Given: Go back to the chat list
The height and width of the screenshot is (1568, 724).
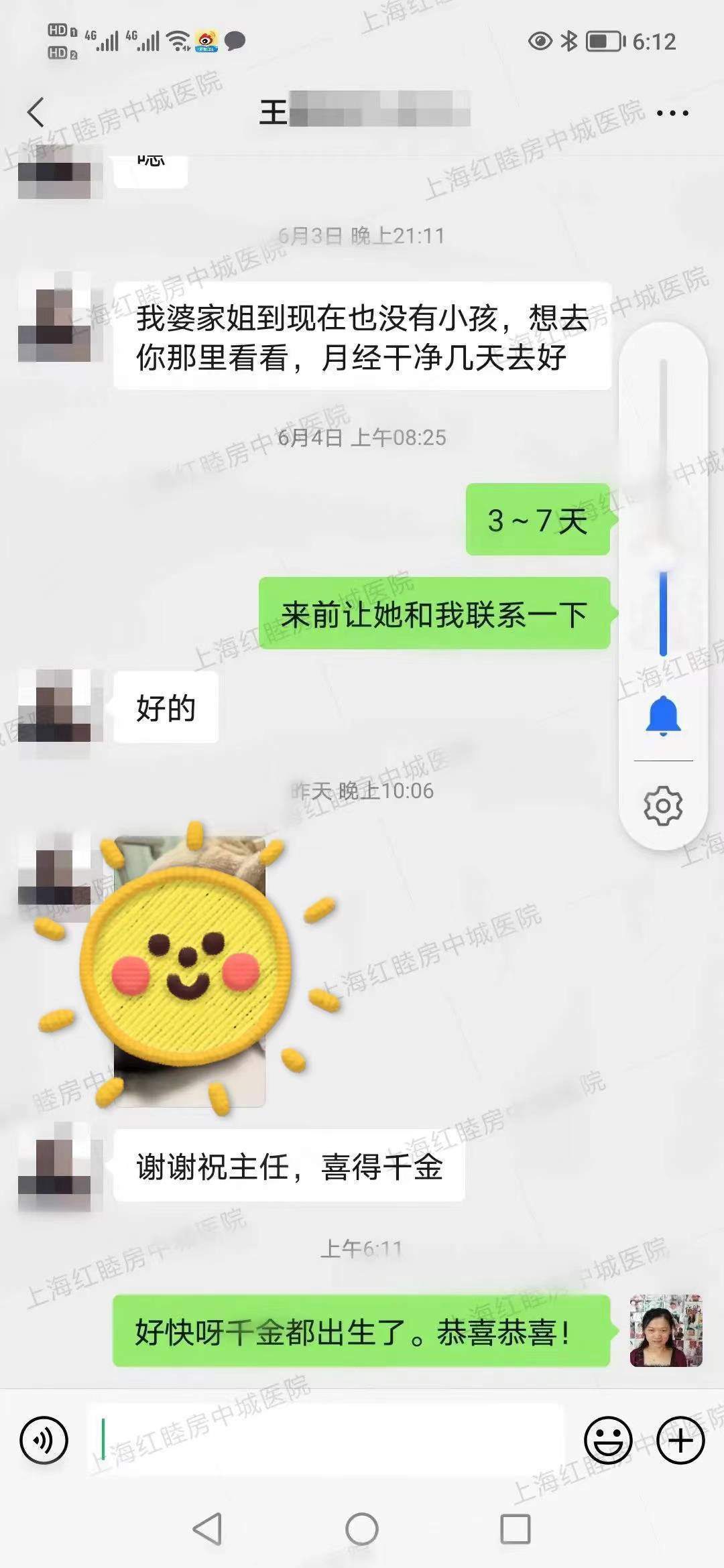Looking at the screenshot, I should tap(36, 112).
